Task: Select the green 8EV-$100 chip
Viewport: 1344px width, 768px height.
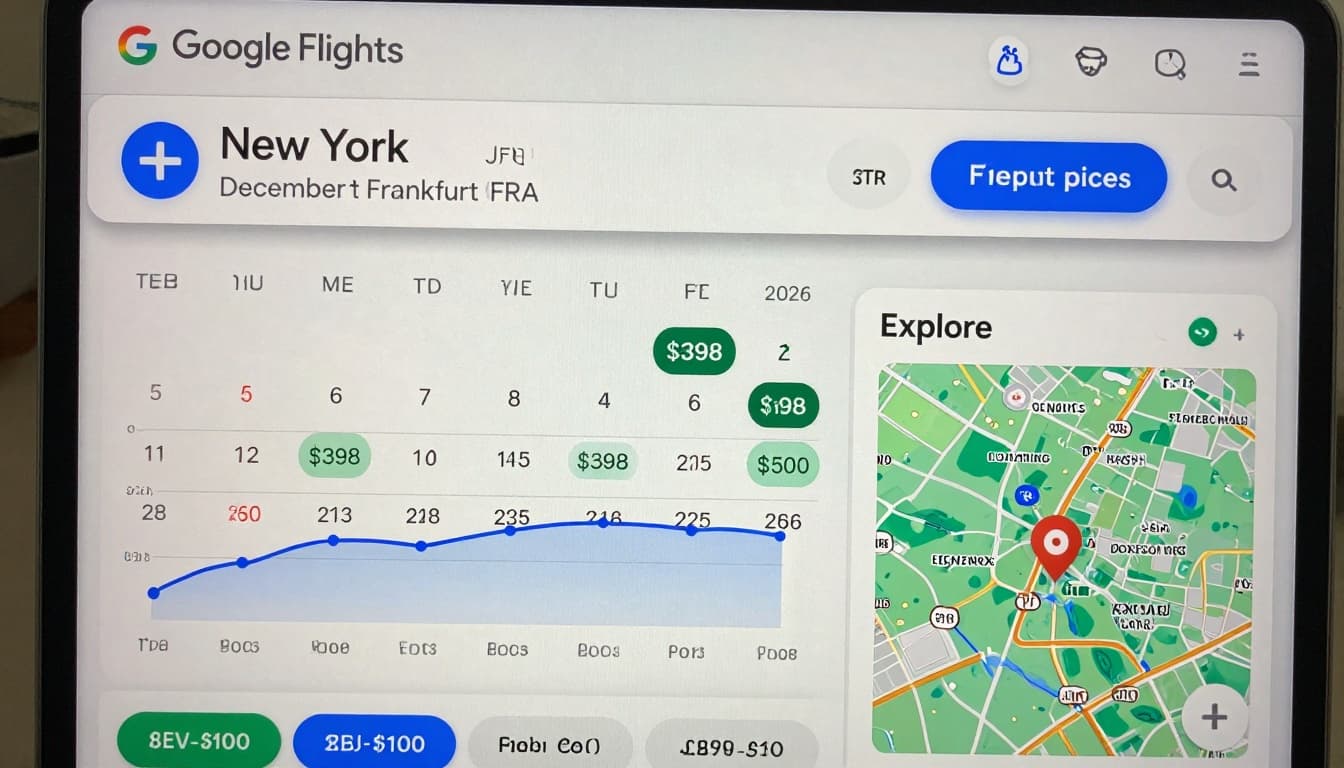Action: [199, 741]
